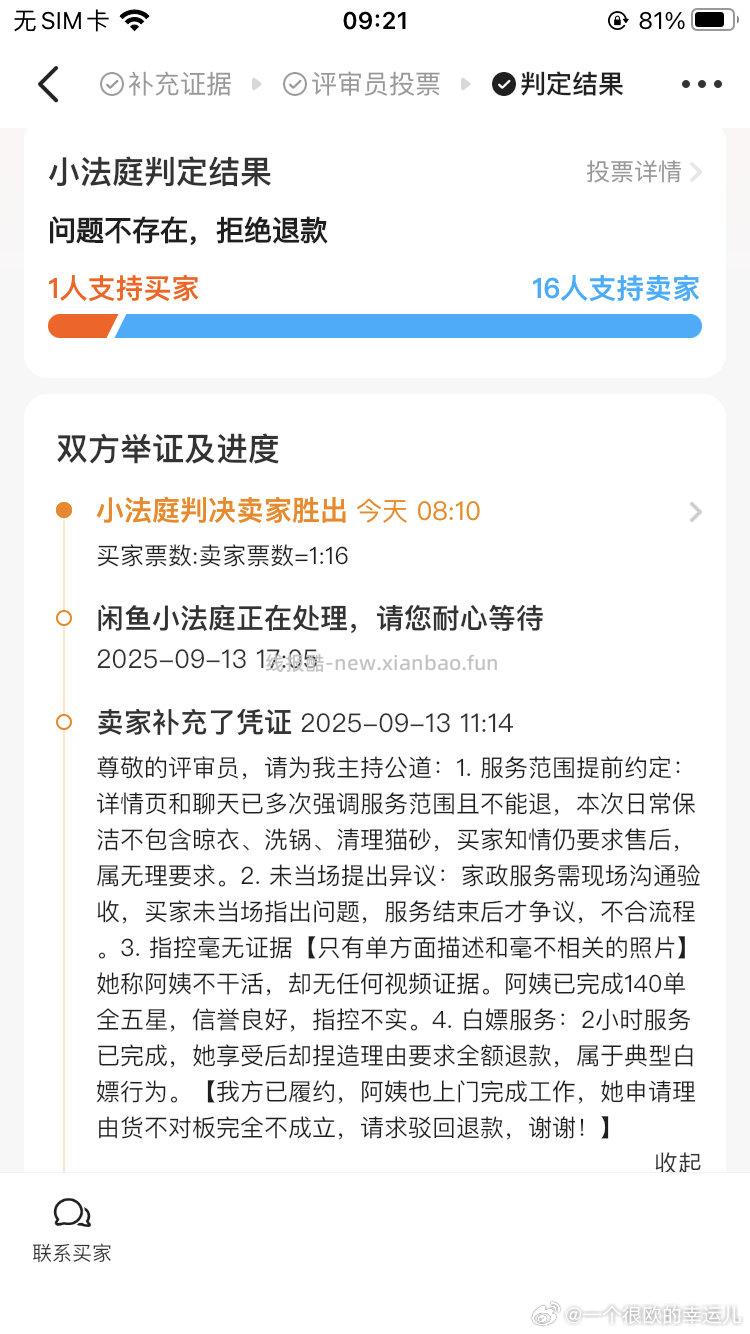Tap the filled check icon on 判定结果
The image size is (750, 1334).
tap(502, 85)
